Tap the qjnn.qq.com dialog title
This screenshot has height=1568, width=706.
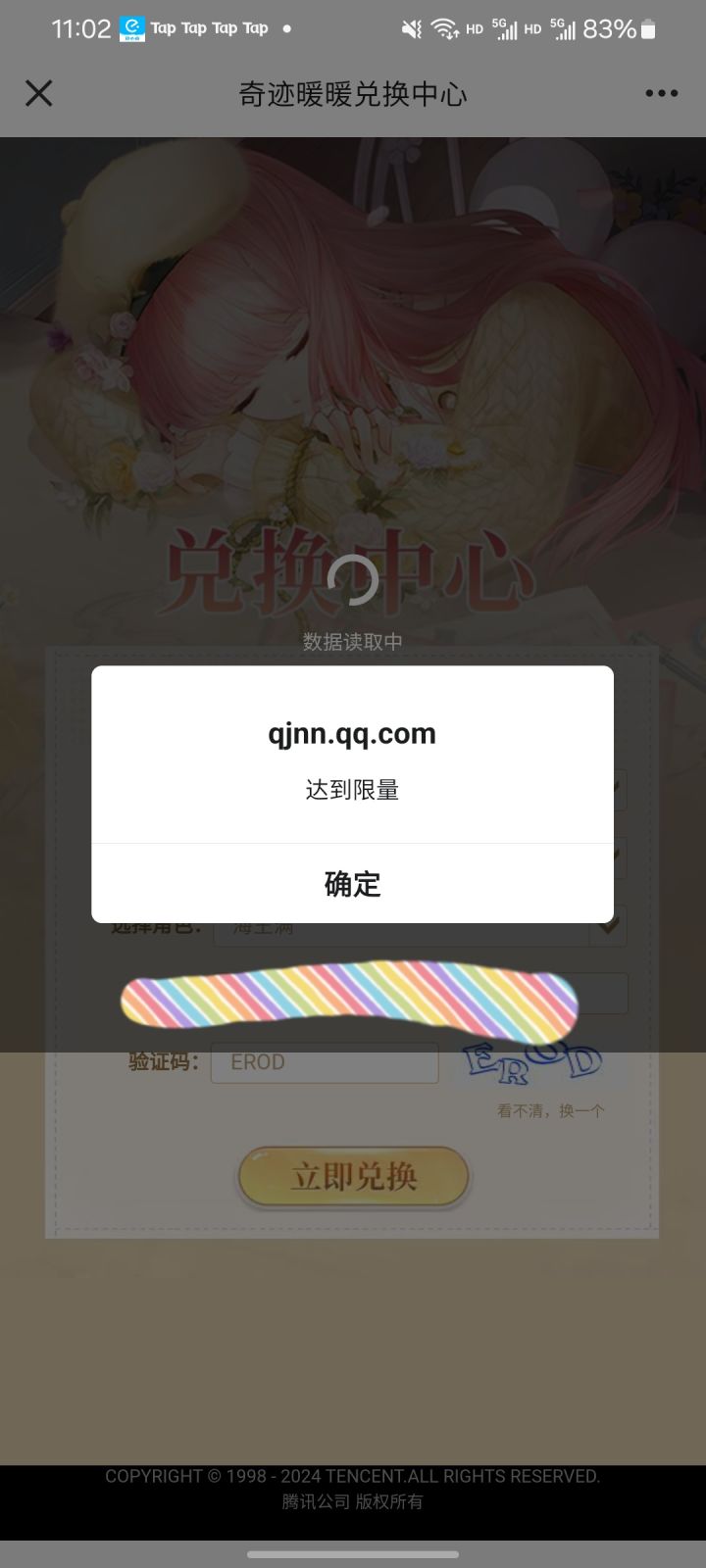(352, 733)
